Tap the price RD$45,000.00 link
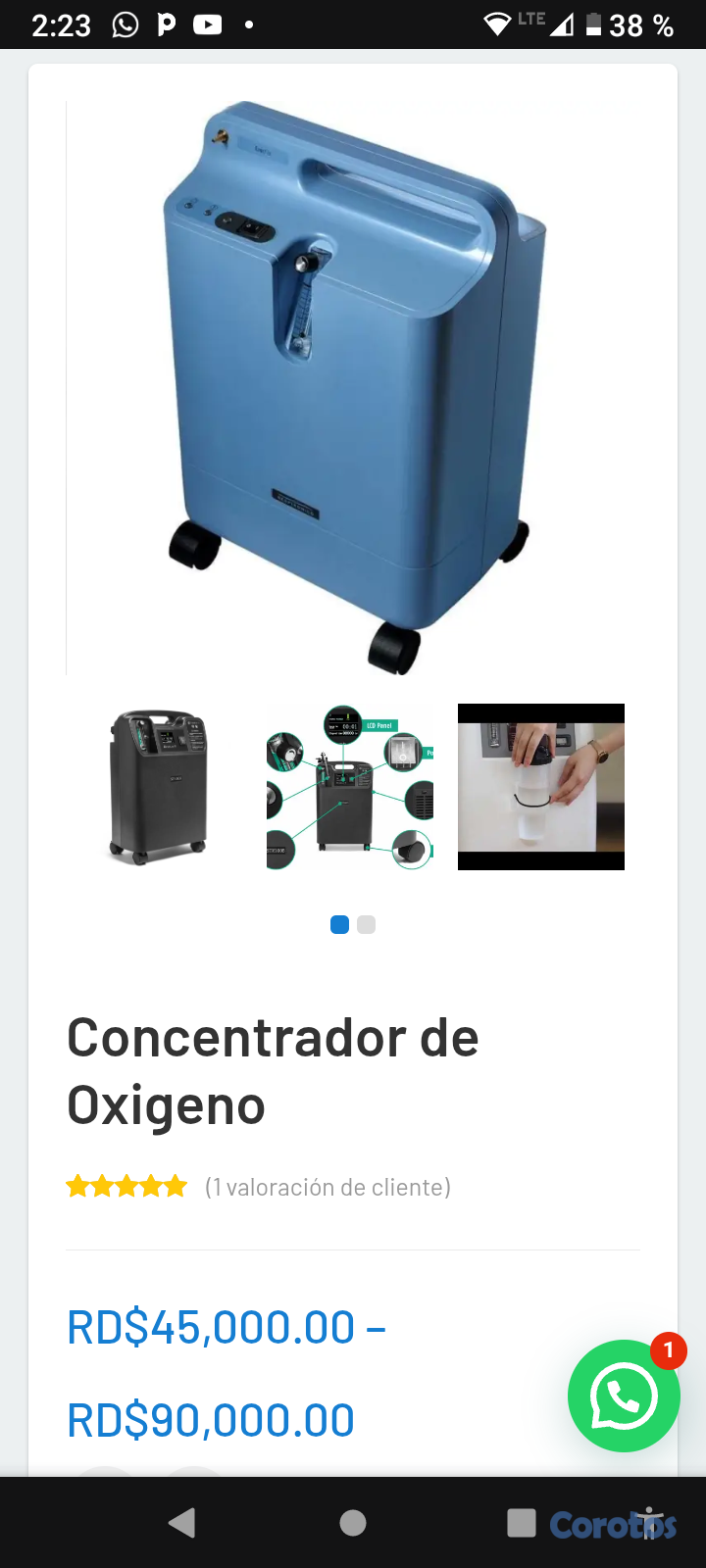This screenshot has width=706, height=1568. (x=211, y=1327)
